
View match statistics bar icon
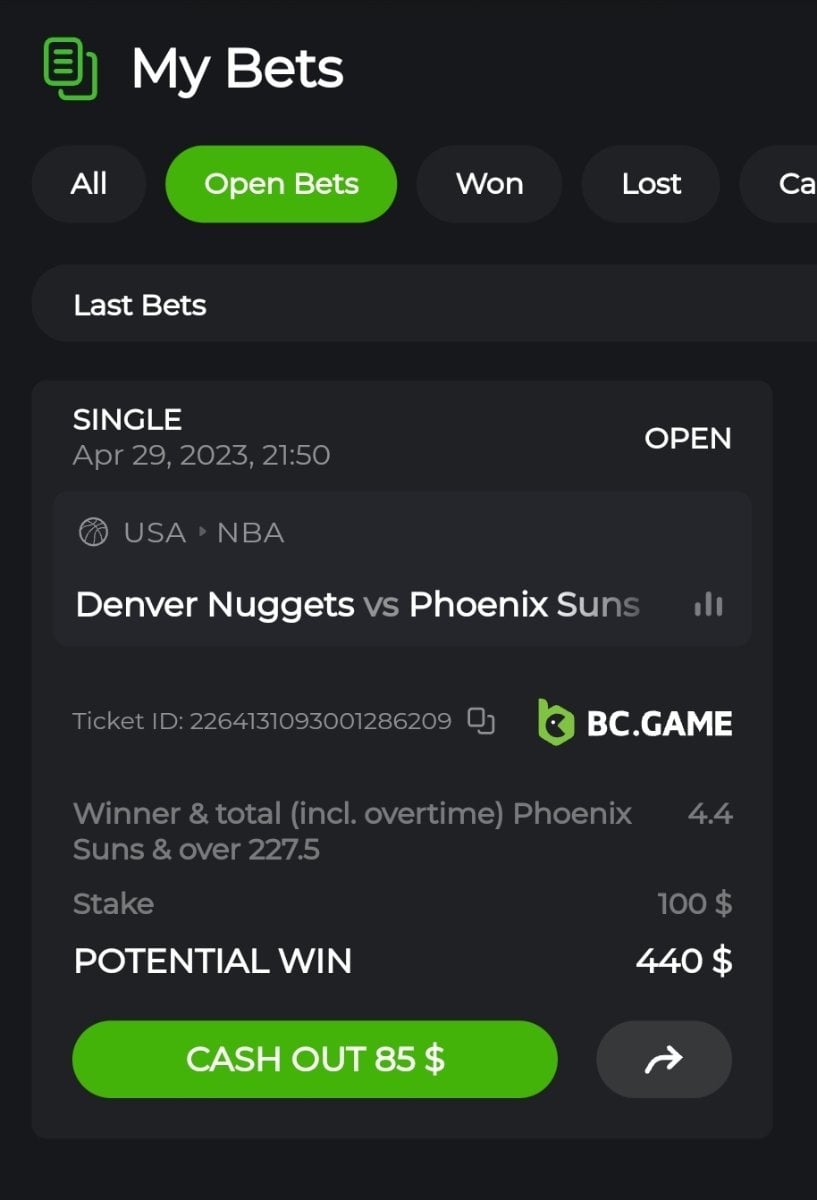tap(708, 605)
